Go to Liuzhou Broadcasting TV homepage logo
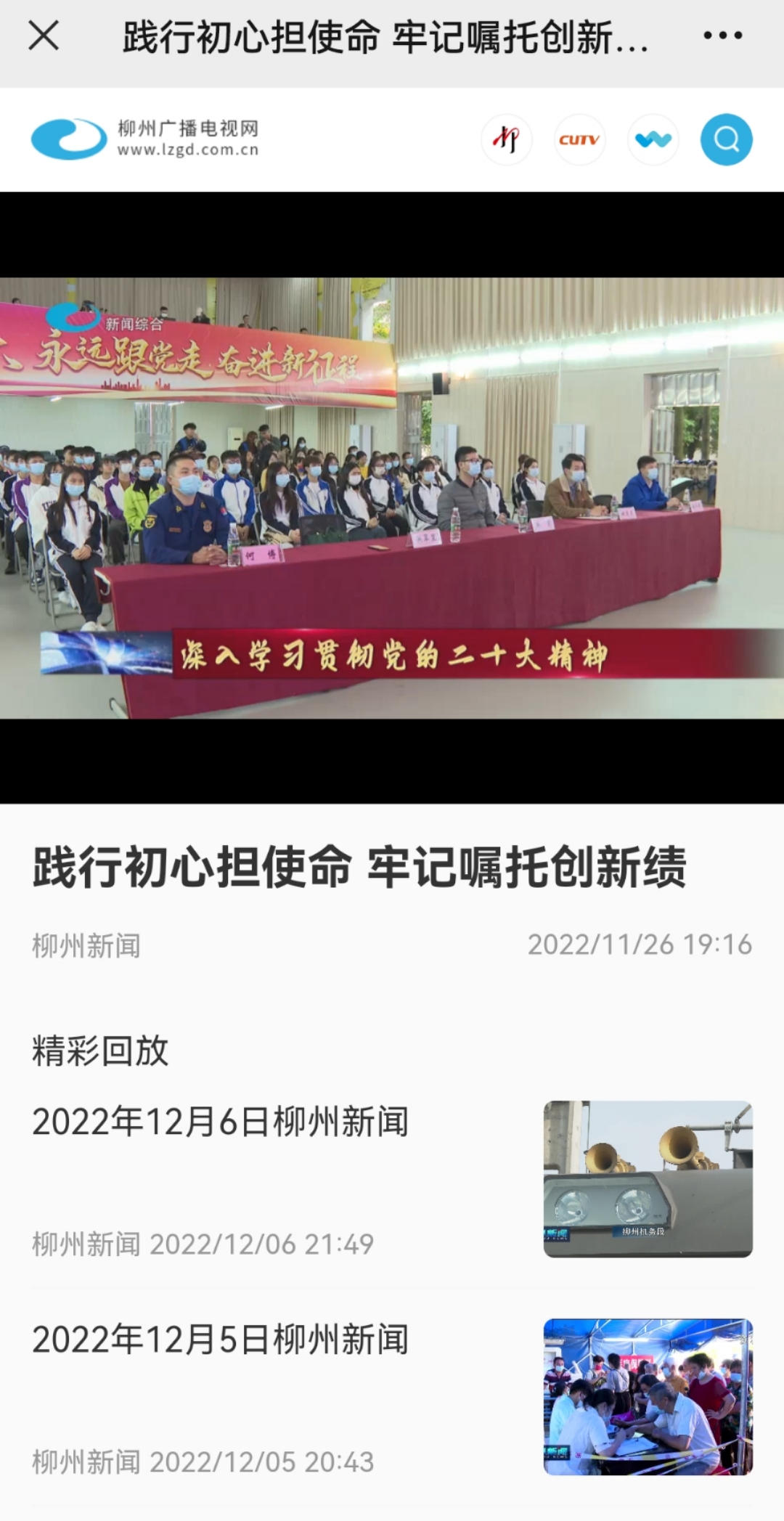The height and width of the screenshot is (1521, 784). click(x=145, y=139)
